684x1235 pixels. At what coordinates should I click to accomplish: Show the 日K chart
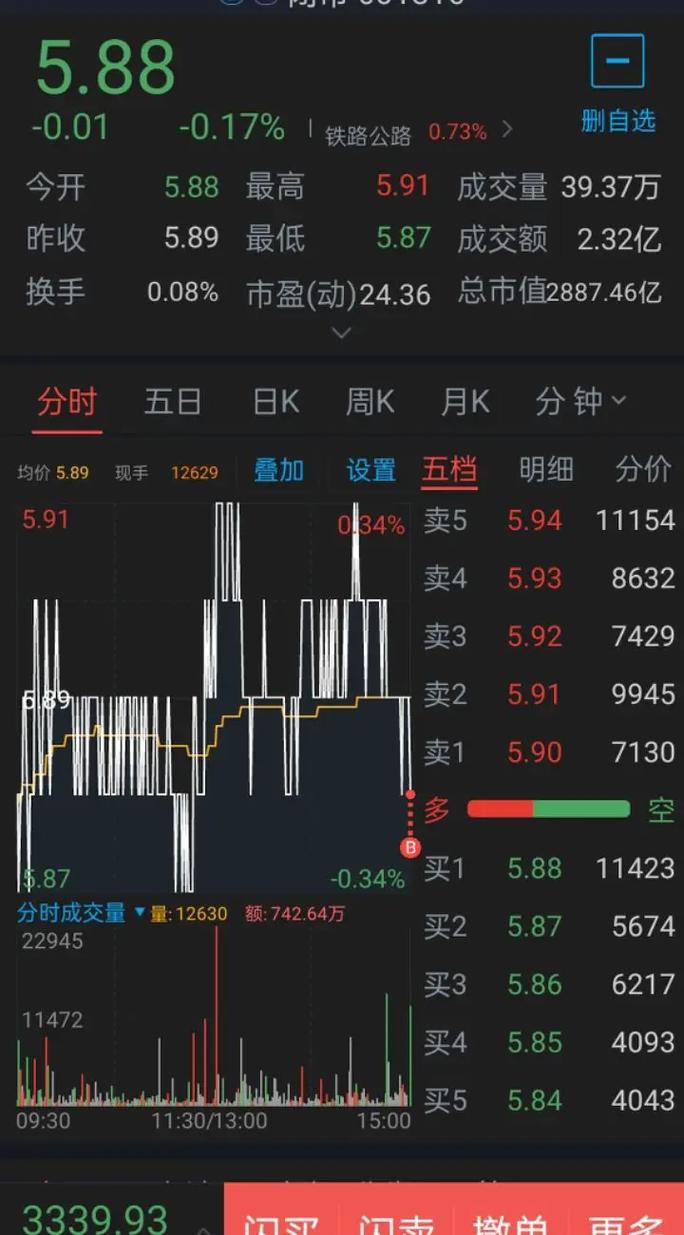[275, 402]
